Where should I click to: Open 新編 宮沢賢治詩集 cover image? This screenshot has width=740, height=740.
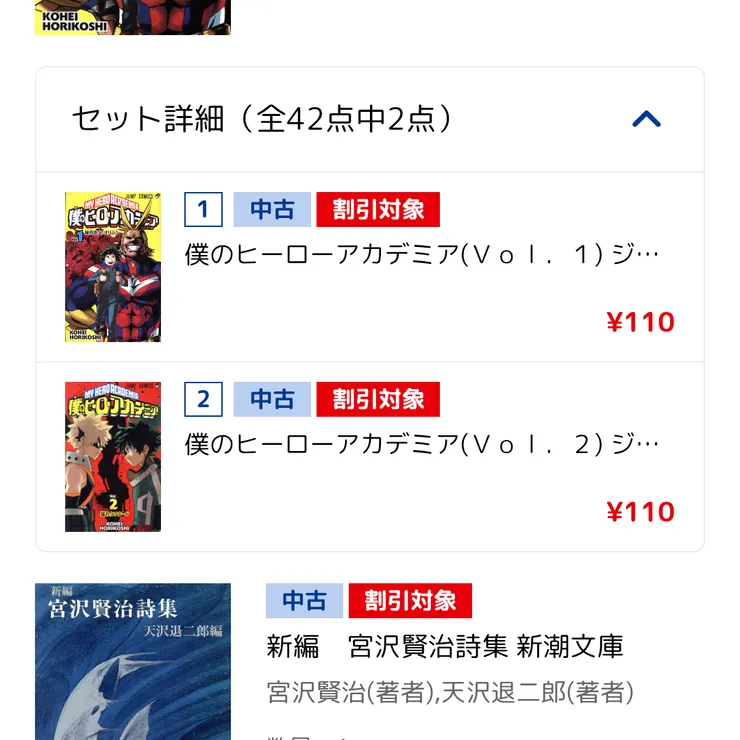[x=133, y=661]
